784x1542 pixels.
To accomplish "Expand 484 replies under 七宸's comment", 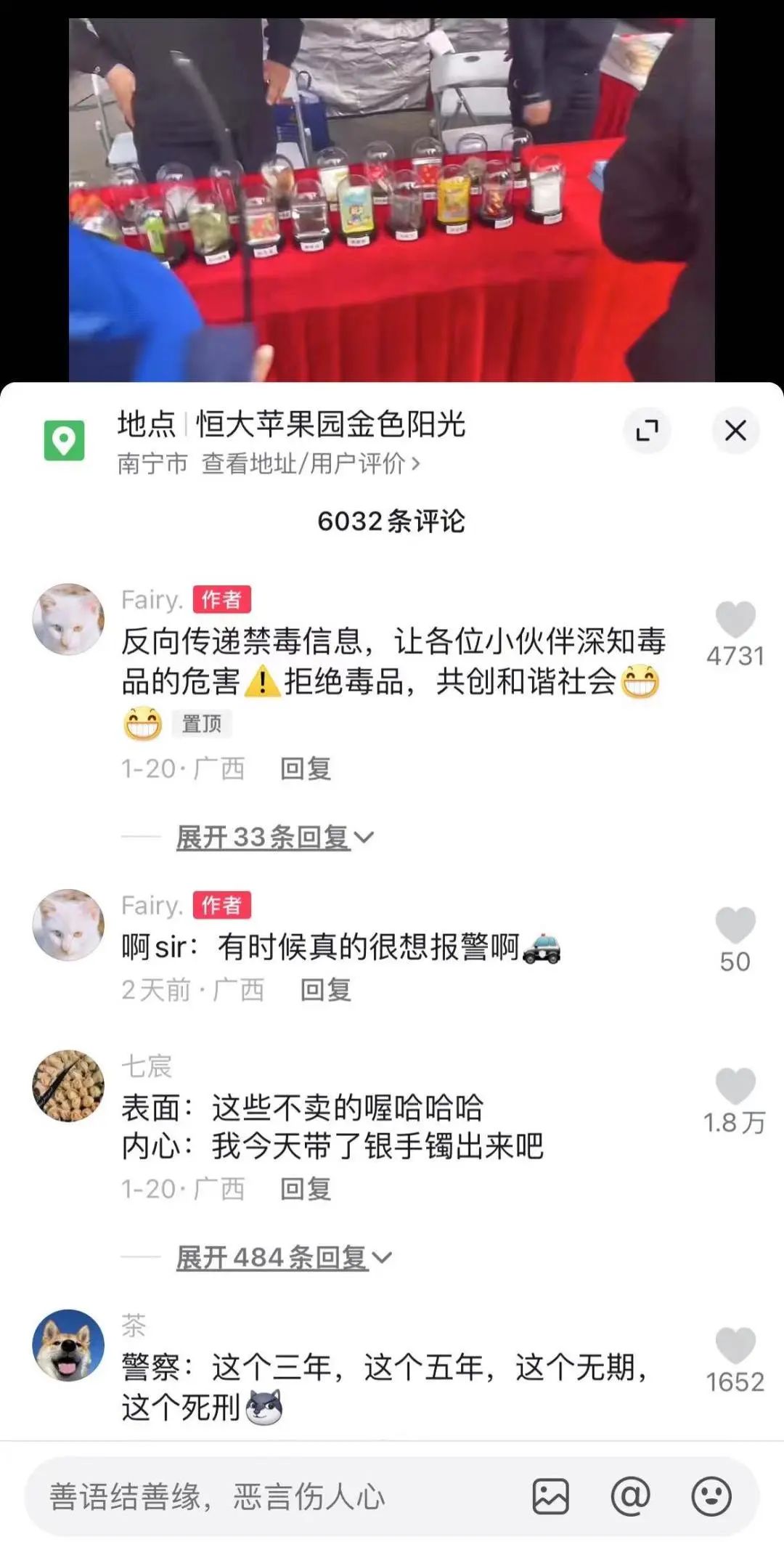I will pos(283,1257).
